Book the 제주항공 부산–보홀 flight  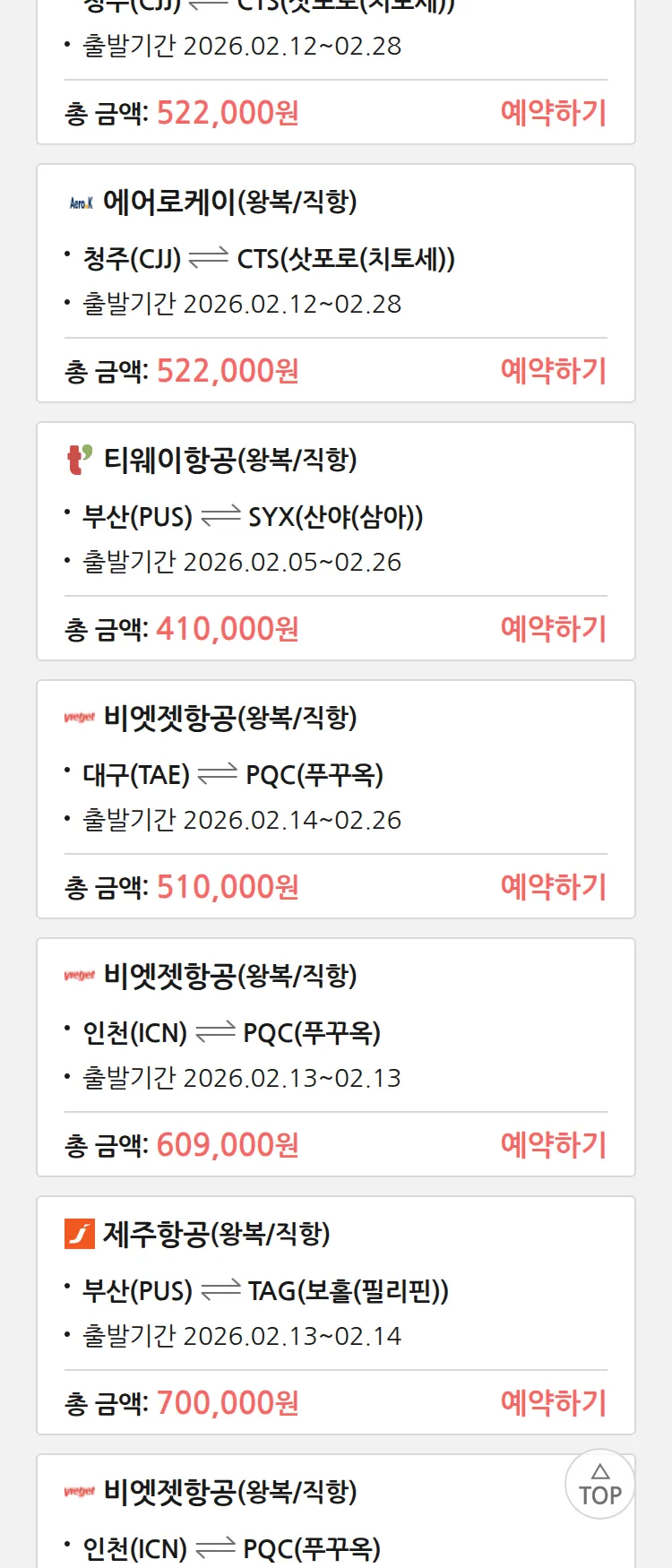(553, 1403)
